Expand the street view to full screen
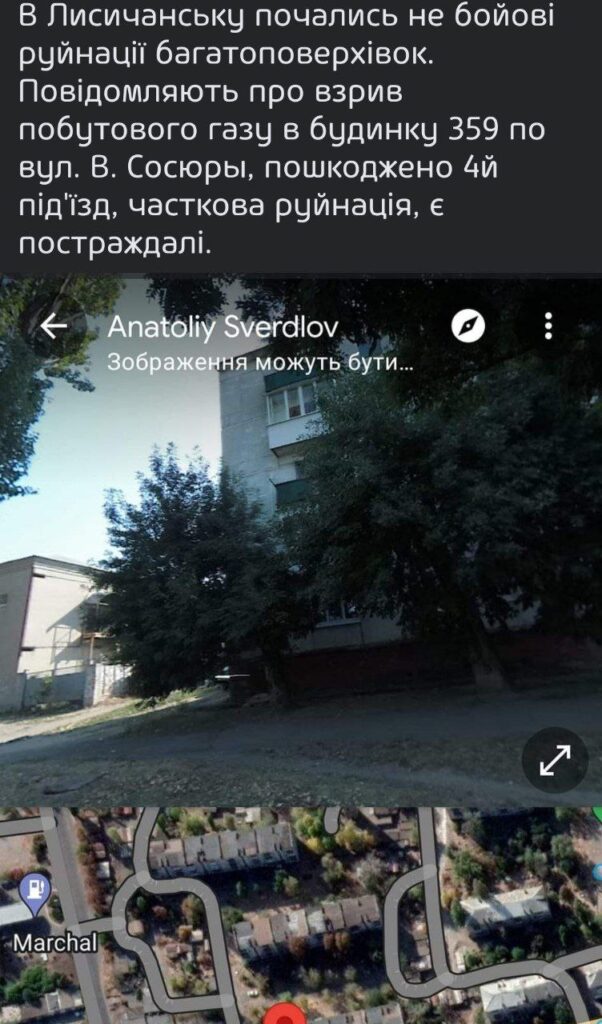The height and width of the screenshot is (1024, 602). click(555, 760)
